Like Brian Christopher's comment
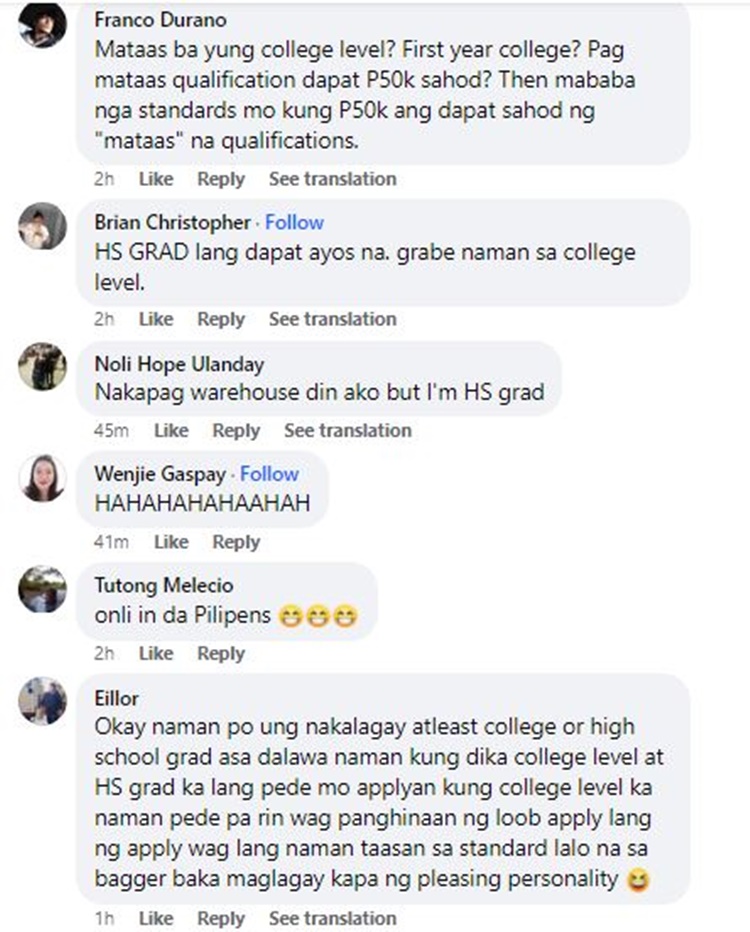 coord(155,319)
